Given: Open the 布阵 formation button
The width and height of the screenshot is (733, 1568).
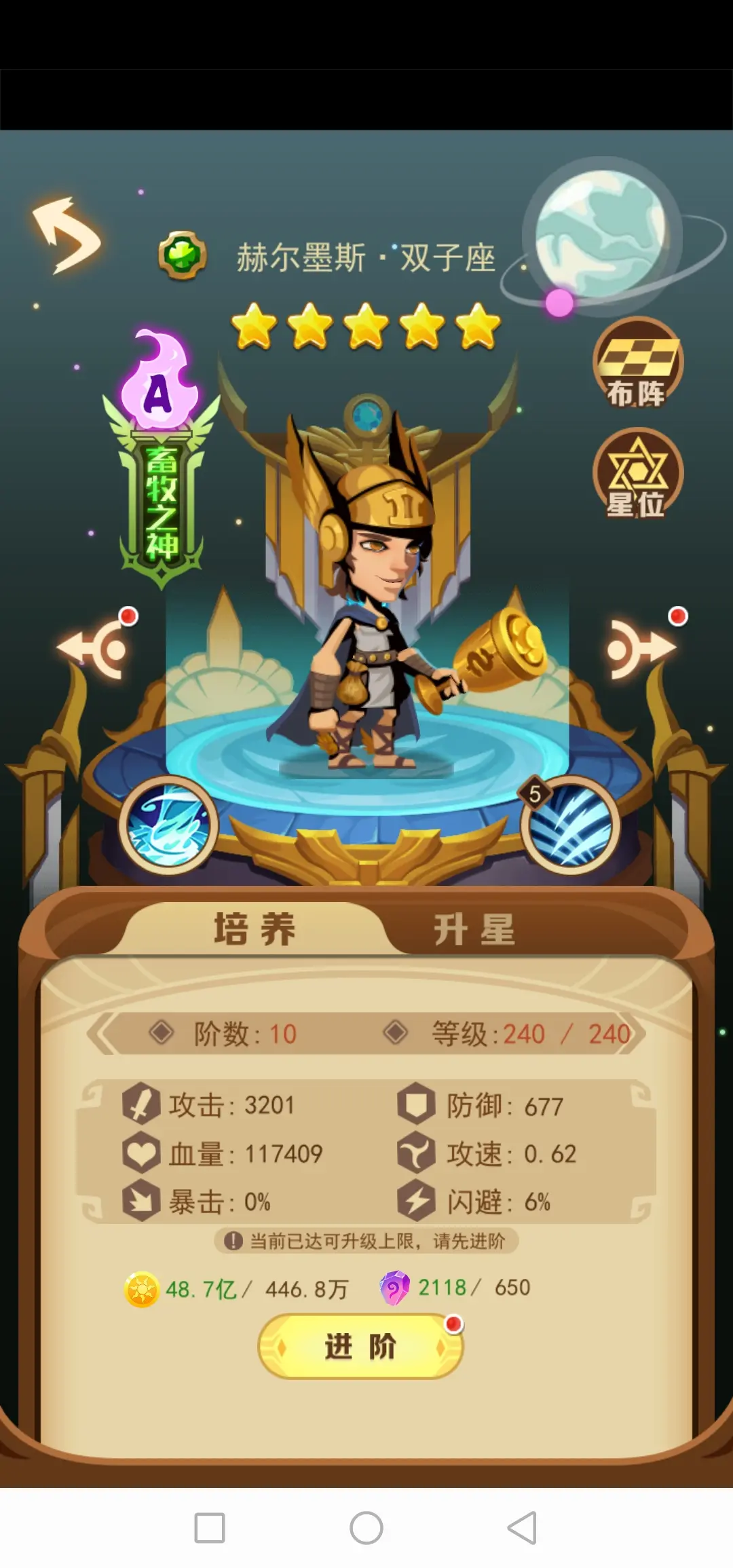Looking at the screenshot, I should click(x=637, y=363).
